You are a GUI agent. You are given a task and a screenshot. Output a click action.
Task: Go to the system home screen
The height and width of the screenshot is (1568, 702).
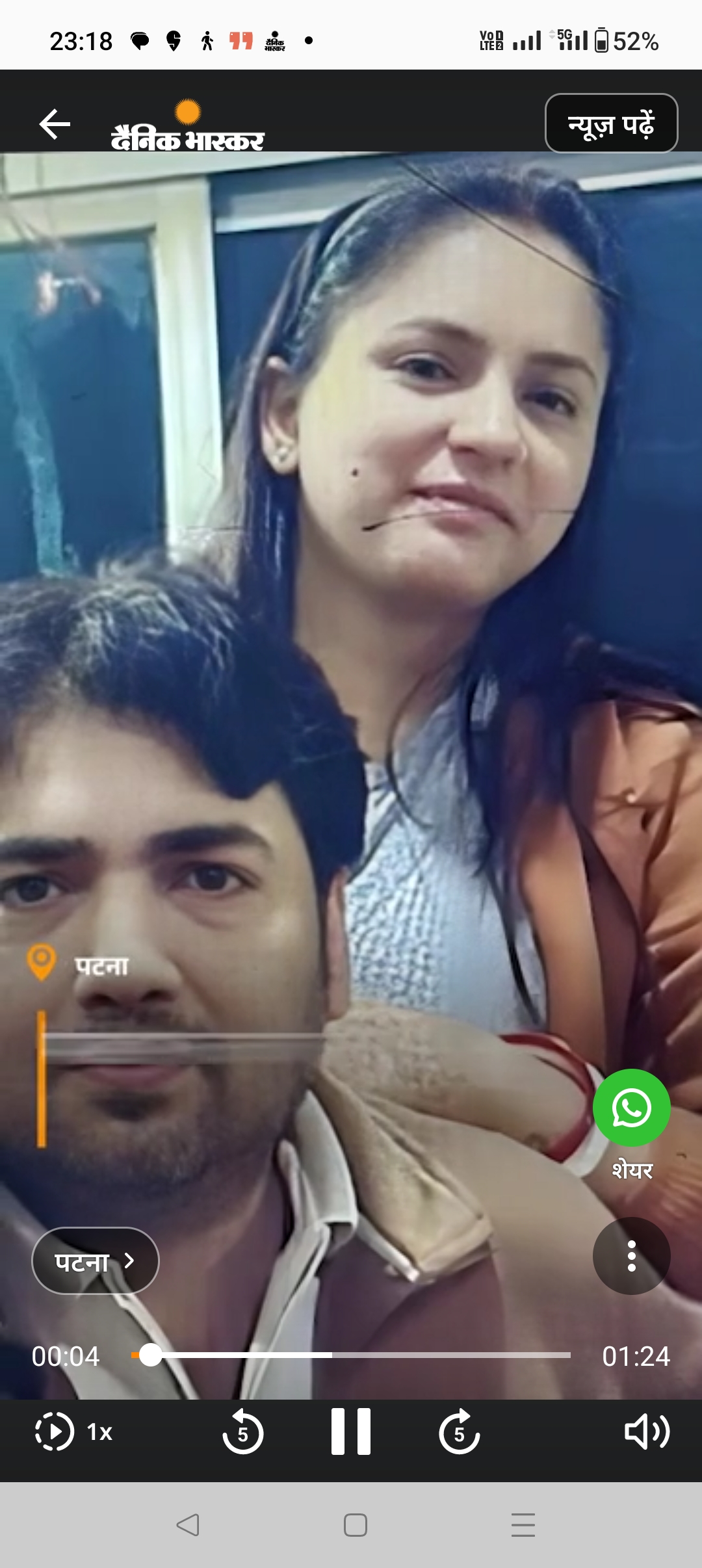click(355, 1525)
